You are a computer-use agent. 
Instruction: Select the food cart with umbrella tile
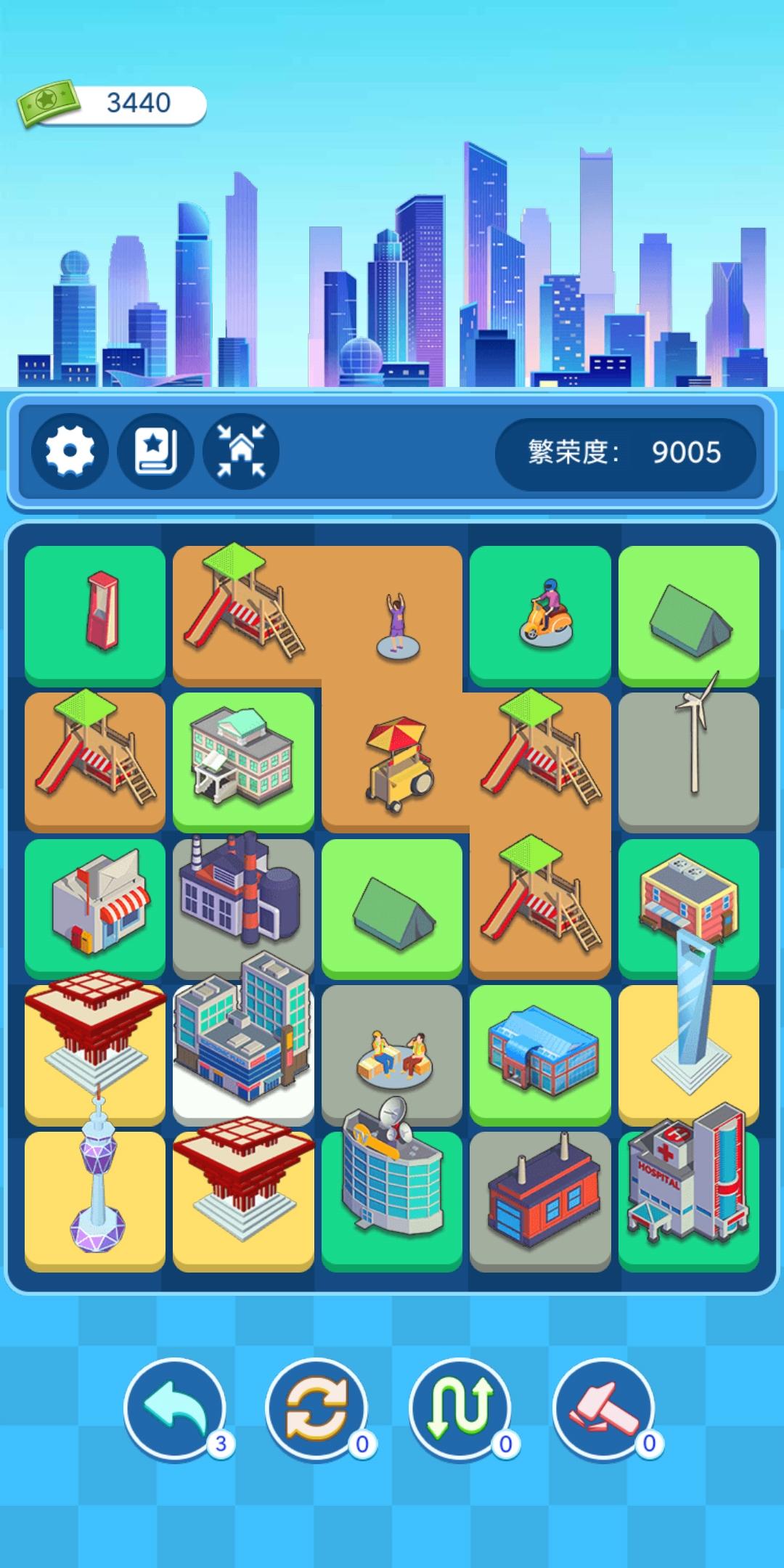point(392,762)
